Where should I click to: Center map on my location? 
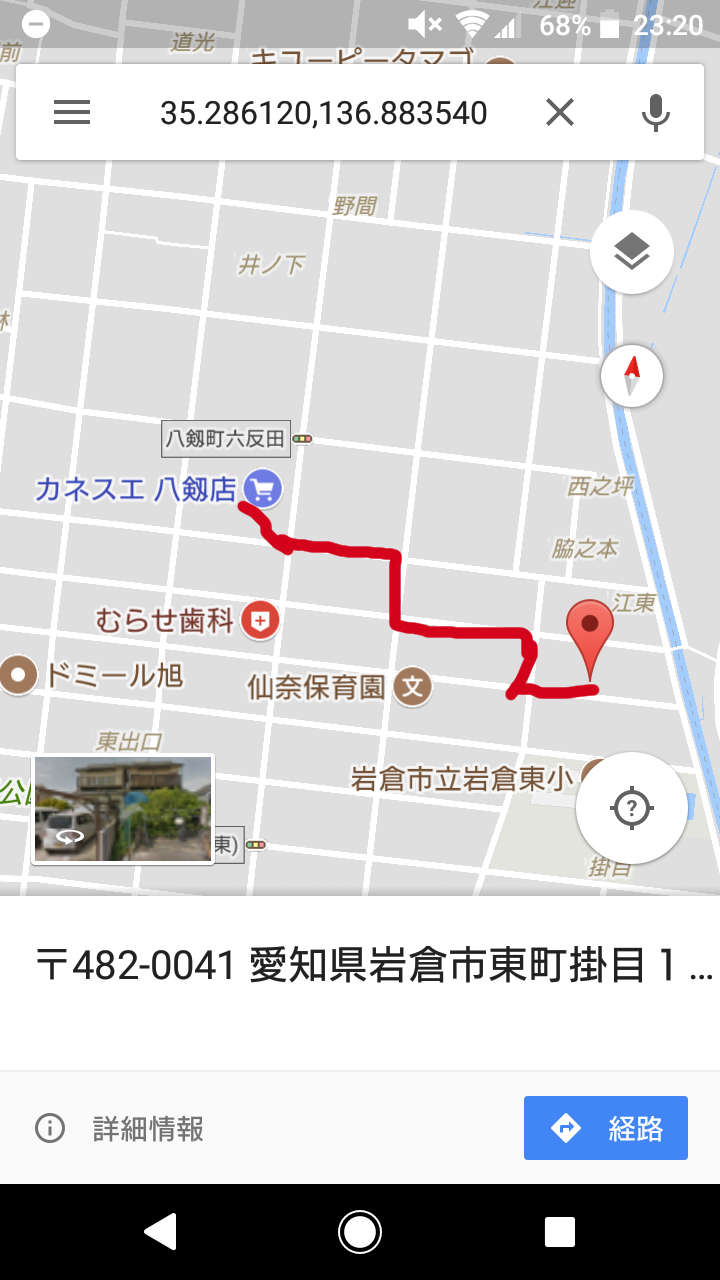click(632, 807)
